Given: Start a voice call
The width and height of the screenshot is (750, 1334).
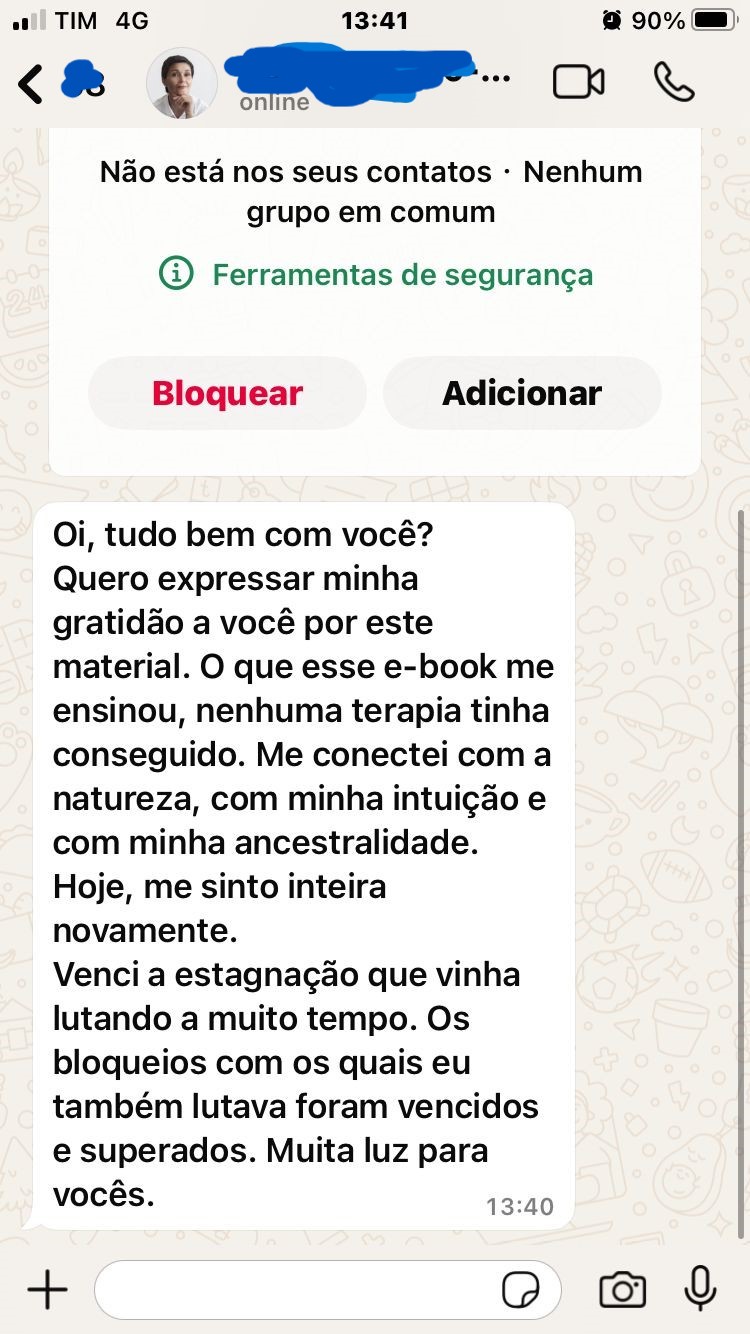Looking at the screenshot, I should click(x=674, y=82).
